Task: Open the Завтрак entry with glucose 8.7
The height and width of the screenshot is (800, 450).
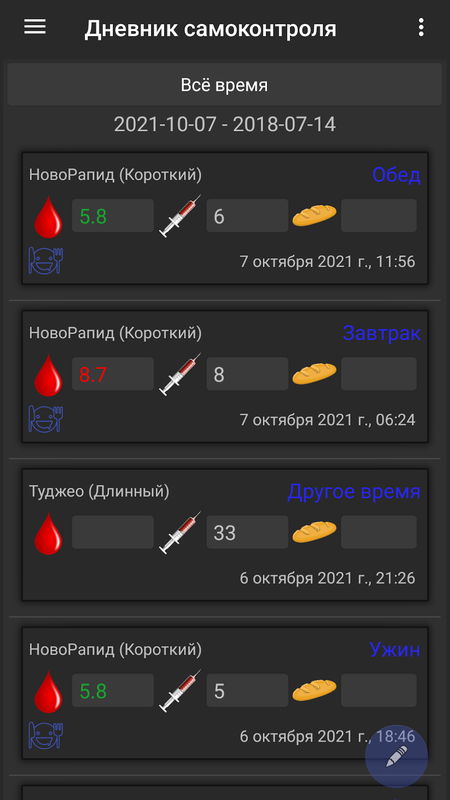Action: tap(225, 376)
